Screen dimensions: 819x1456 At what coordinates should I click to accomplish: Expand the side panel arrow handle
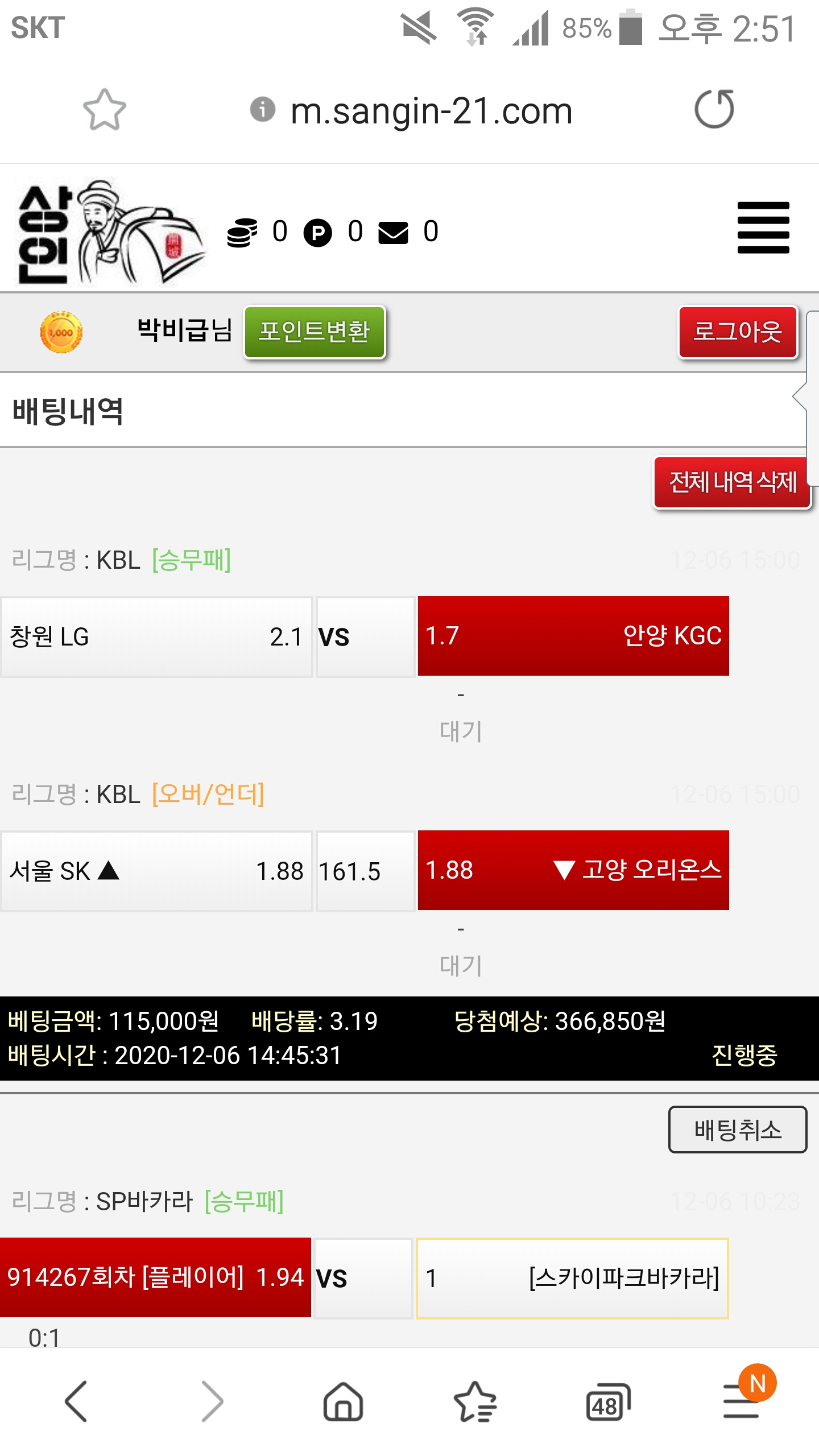click(x=803, y=397)
